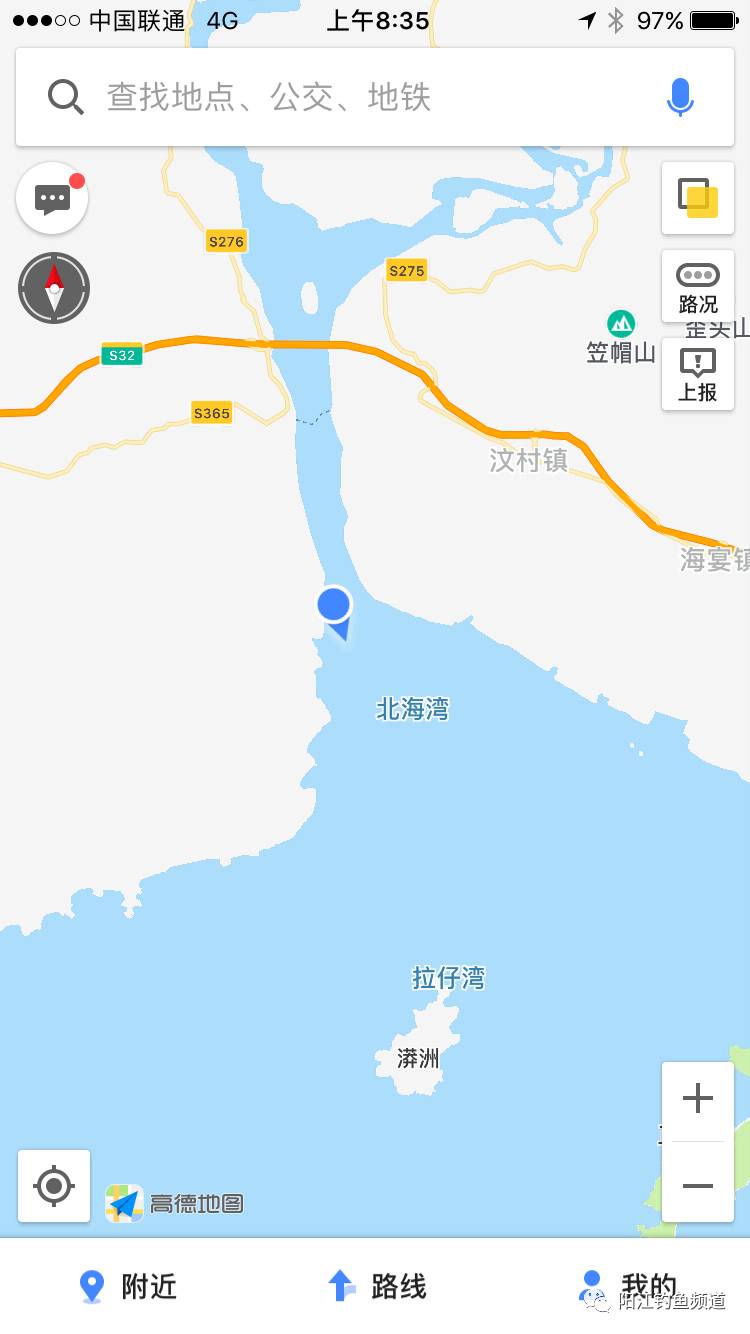Recenter the map on my location
Screen dimensions: 750x1334
tap(54, 1186)
